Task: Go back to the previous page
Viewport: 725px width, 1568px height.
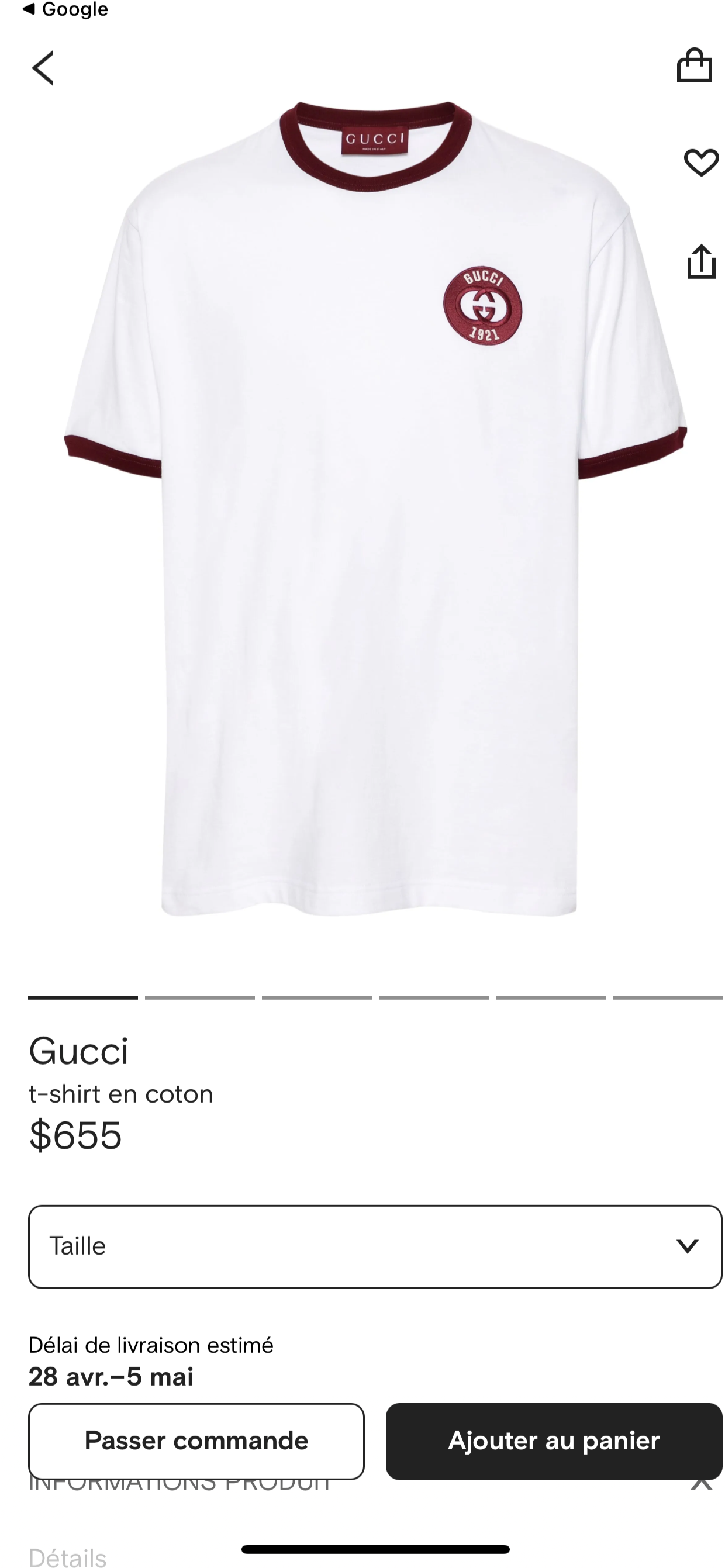Action: point(43,68)
